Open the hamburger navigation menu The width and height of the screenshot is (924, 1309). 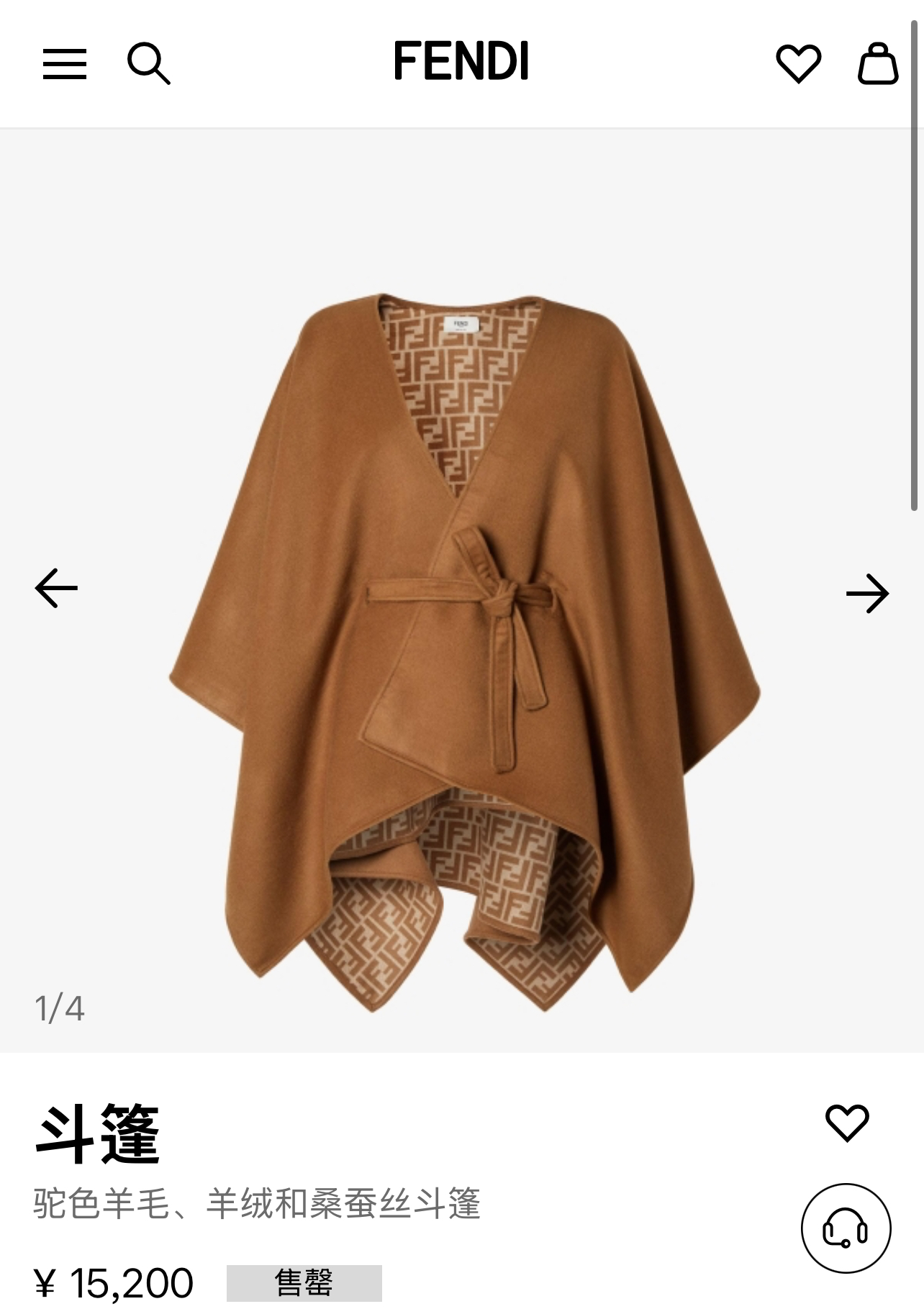pos(65,64)
